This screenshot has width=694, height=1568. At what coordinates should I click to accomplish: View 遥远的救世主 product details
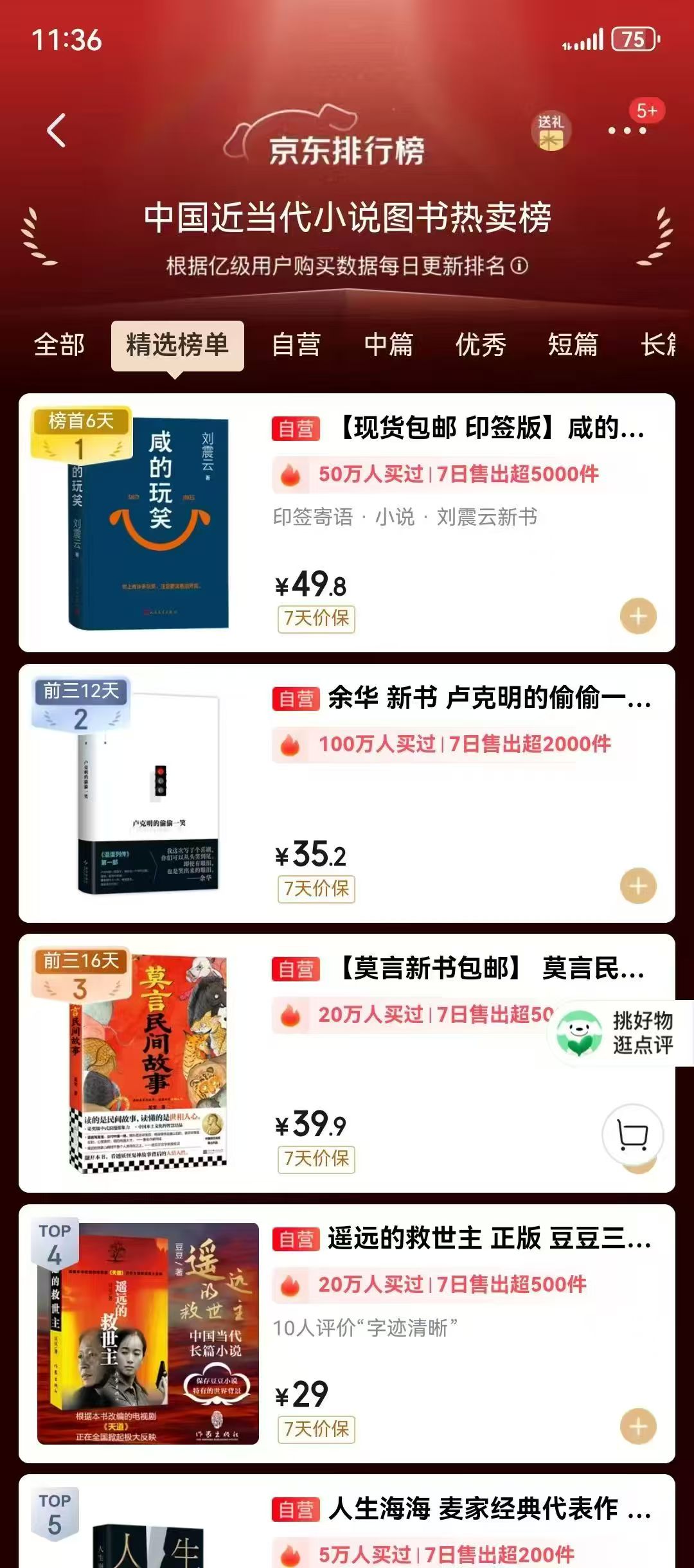488,1238
